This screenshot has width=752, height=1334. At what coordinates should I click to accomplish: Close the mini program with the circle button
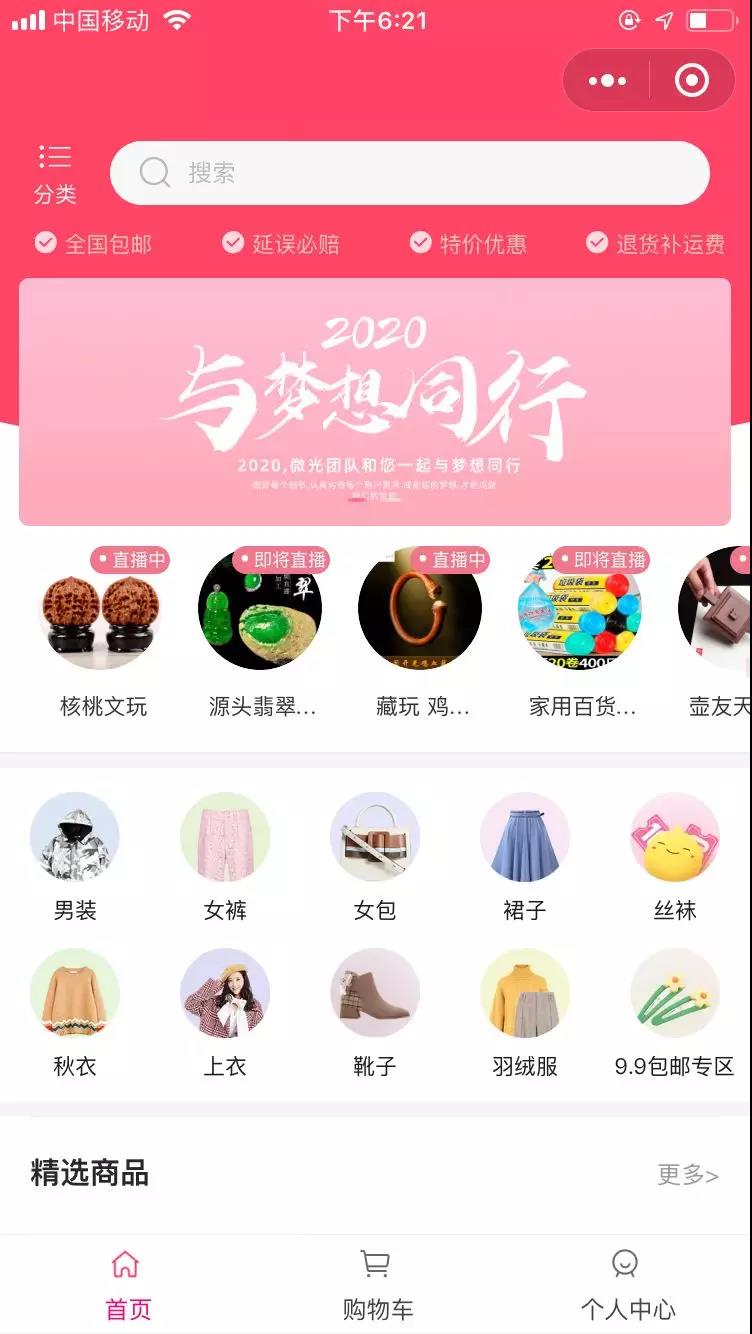[x=691, y=81]
